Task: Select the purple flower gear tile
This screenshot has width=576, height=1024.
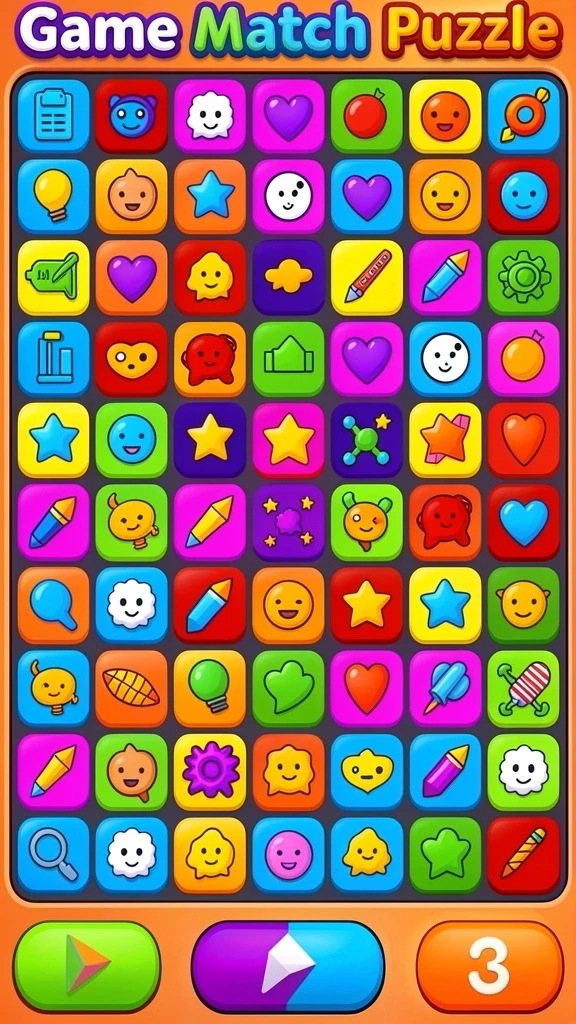Action: click(210, 771)
